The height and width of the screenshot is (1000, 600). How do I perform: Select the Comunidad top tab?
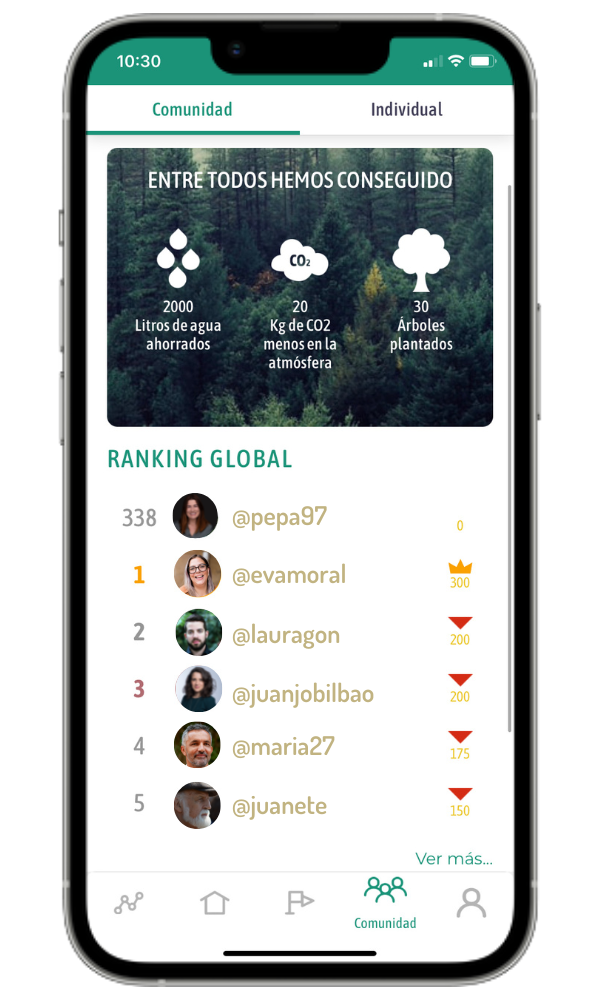(x=192, y=110)
